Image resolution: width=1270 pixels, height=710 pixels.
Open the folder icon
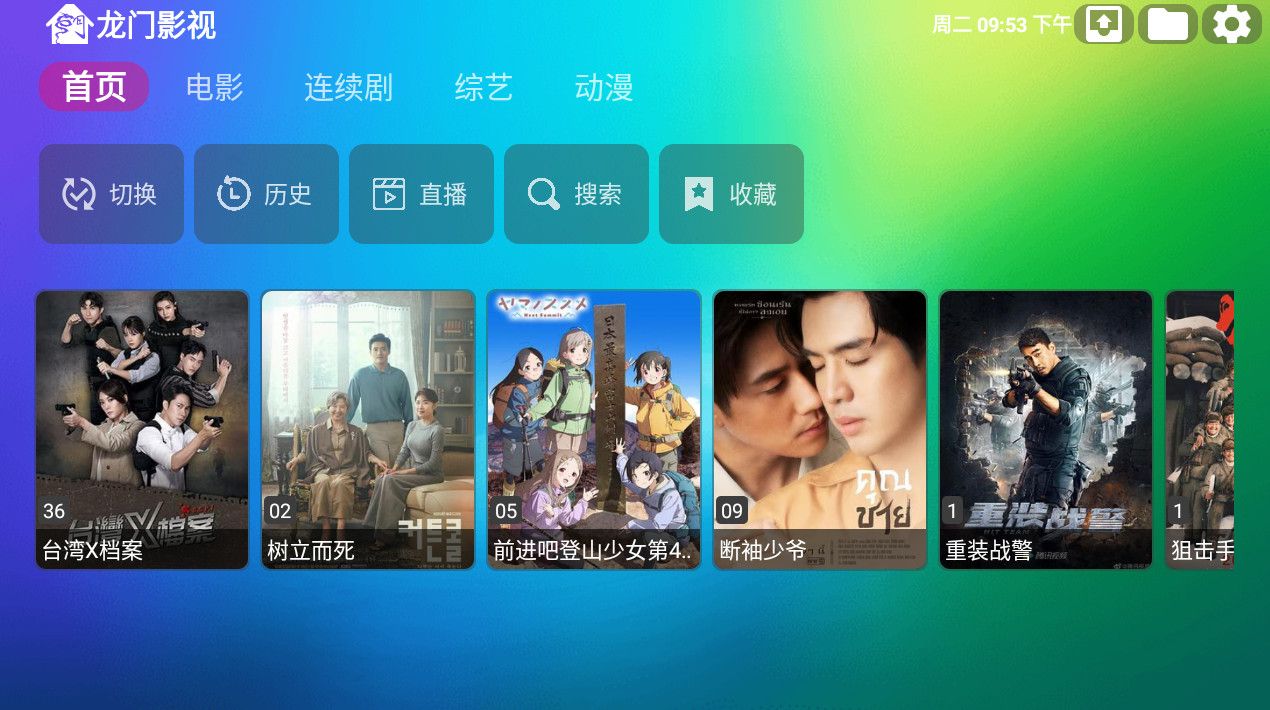coord(1167,24)
